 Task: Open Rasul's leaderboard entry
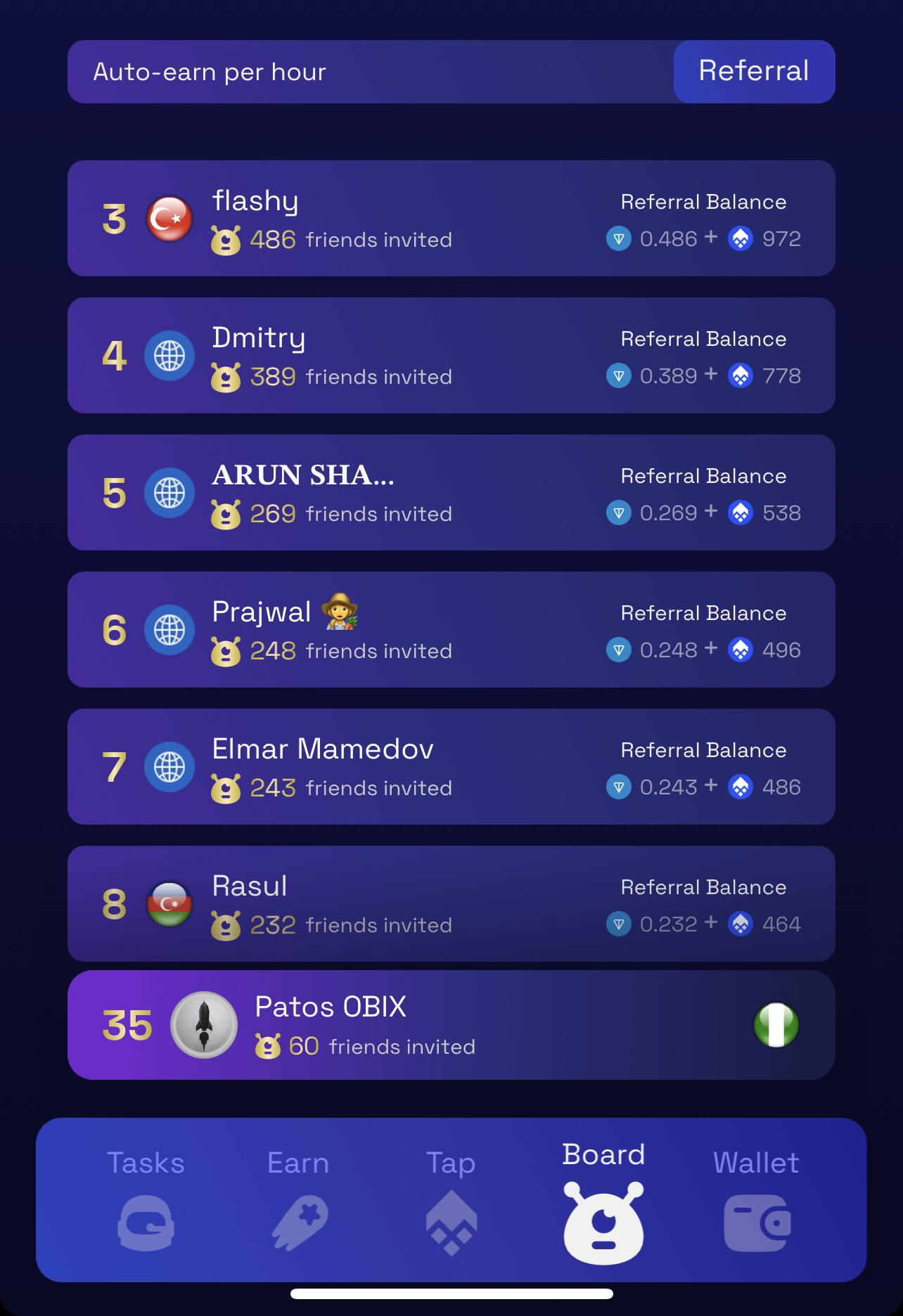point(451,904)
